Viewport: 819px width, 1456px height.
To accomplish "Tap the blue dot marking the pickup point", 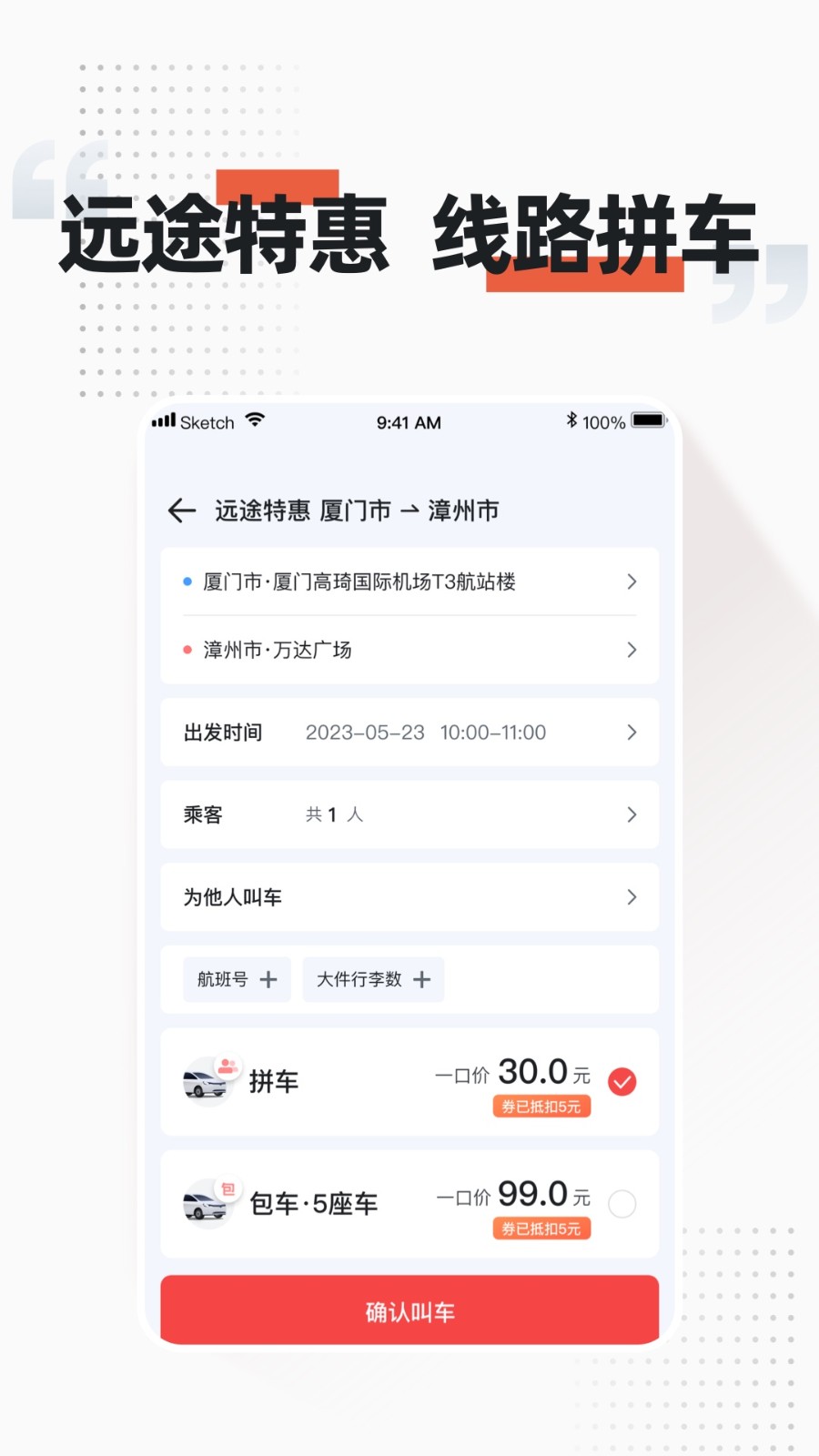I will (185, 581).
